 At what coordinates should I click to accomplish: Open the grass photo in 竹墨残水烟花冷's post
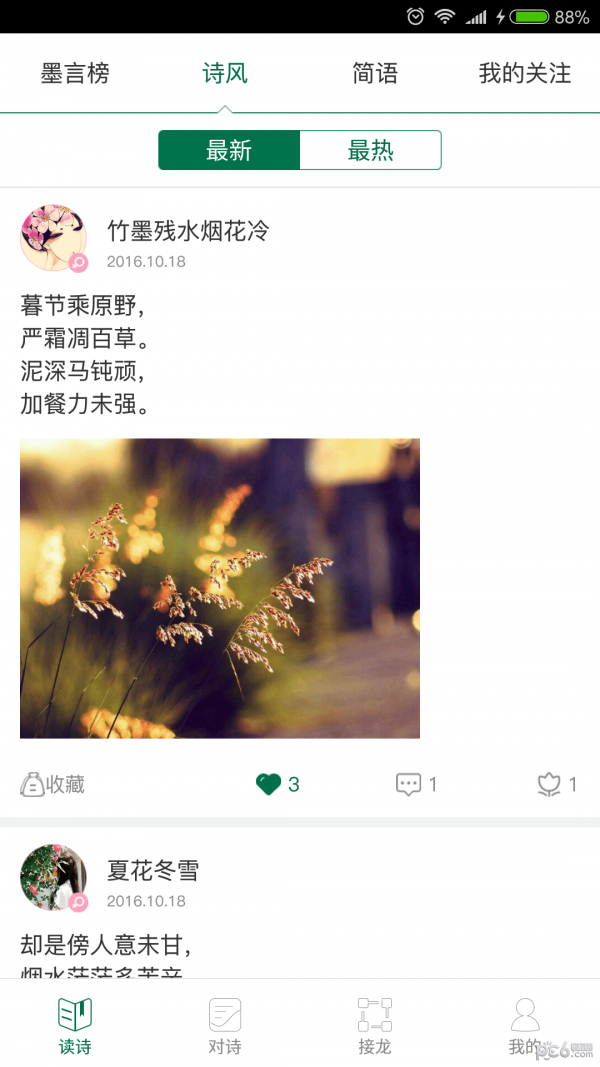click(x=220, y=588)
